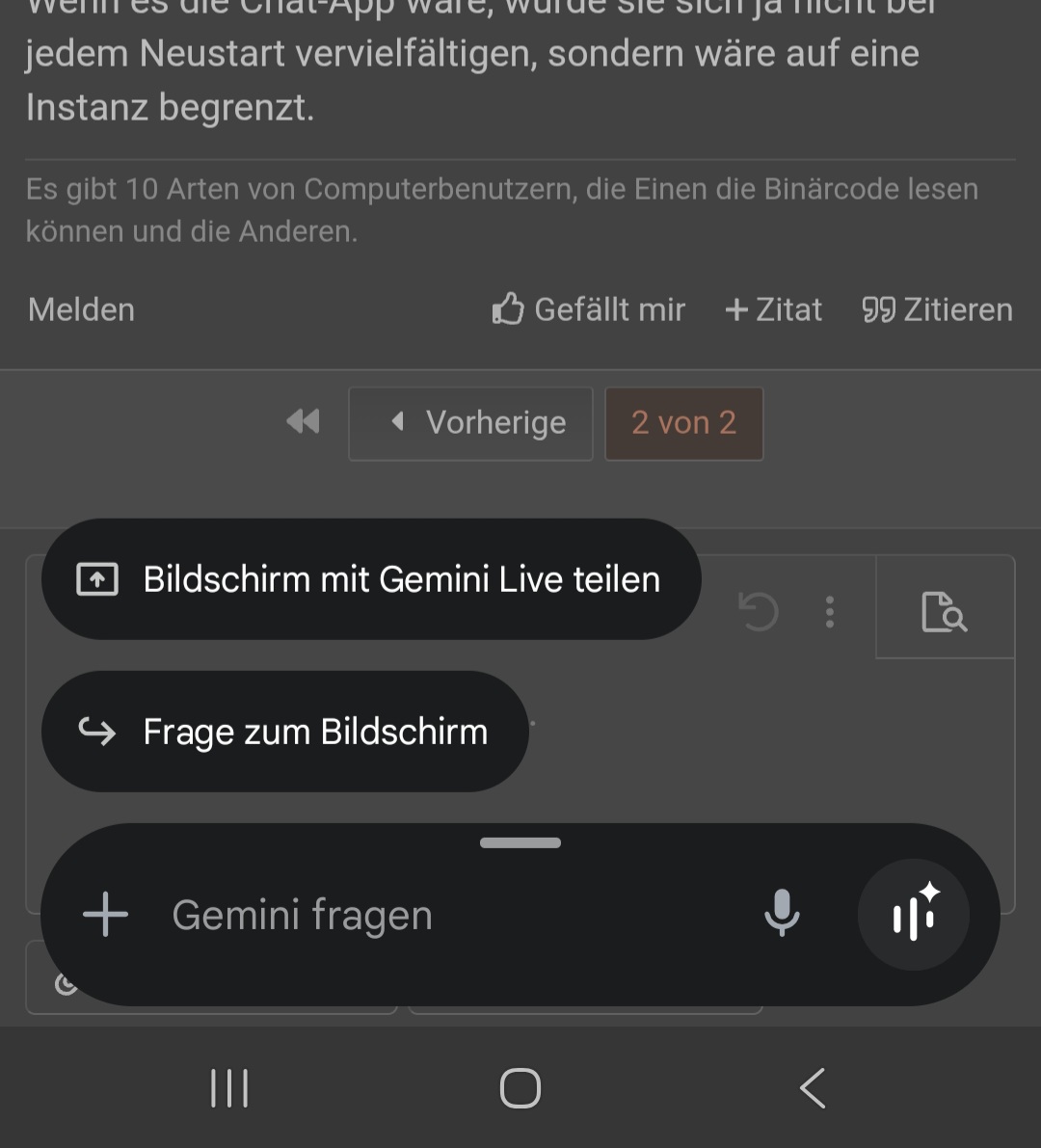Go to the Vorherige page
Image resolution: width=1041 pixels, height=1148 pixels.
point(470,423)
